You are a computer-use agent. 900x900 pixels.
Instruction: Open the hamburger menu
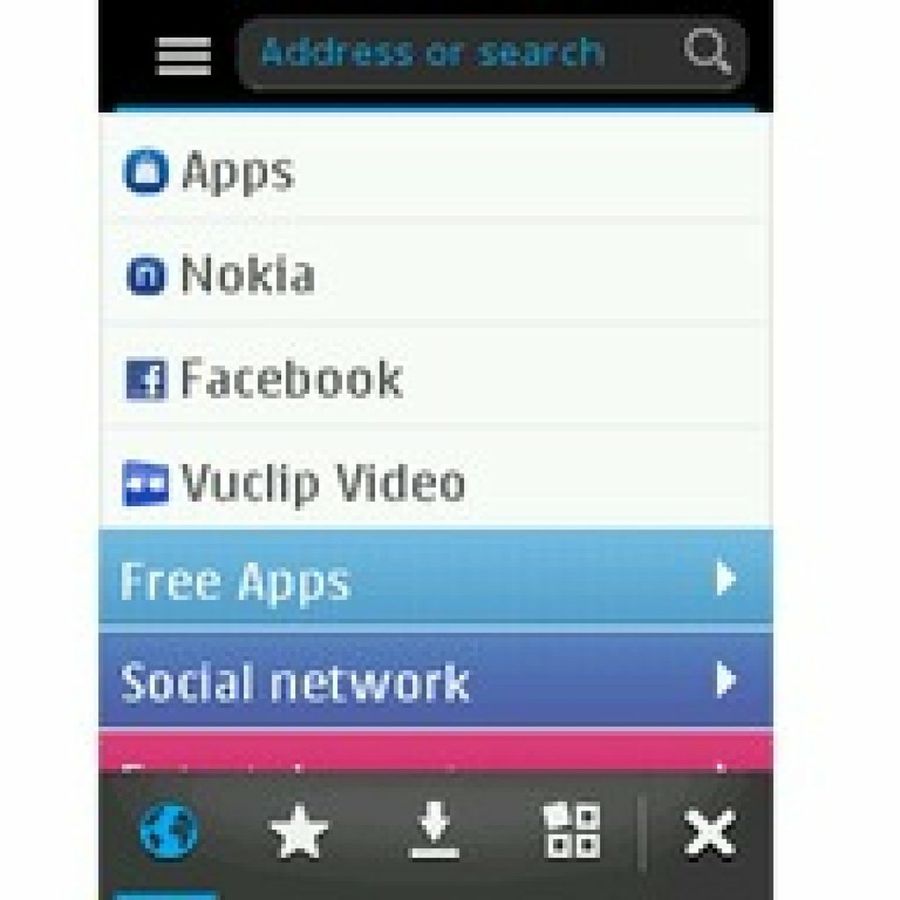[x=184, y=56]
